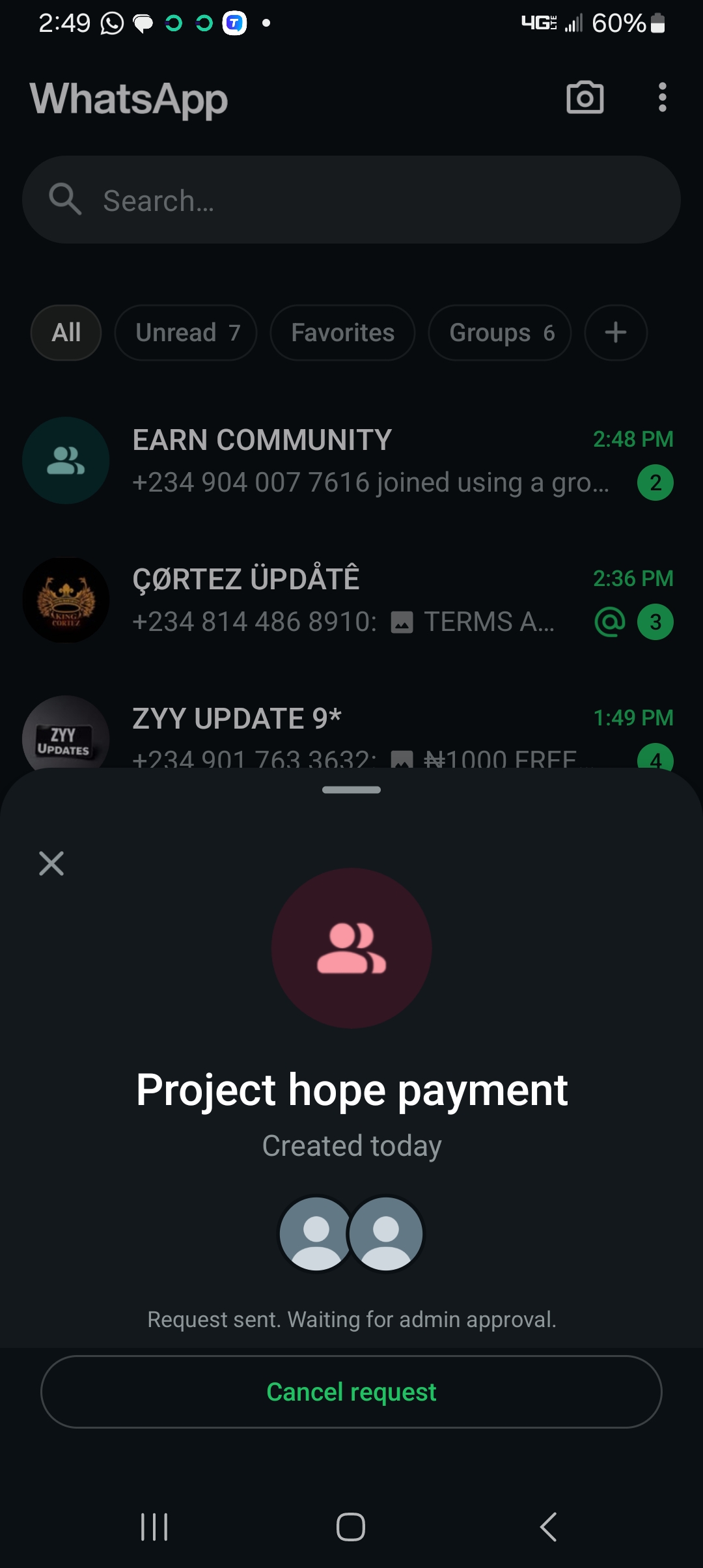703x1568 pixels.
Task: Cancel the group join request
Action: pos(351,1392)
